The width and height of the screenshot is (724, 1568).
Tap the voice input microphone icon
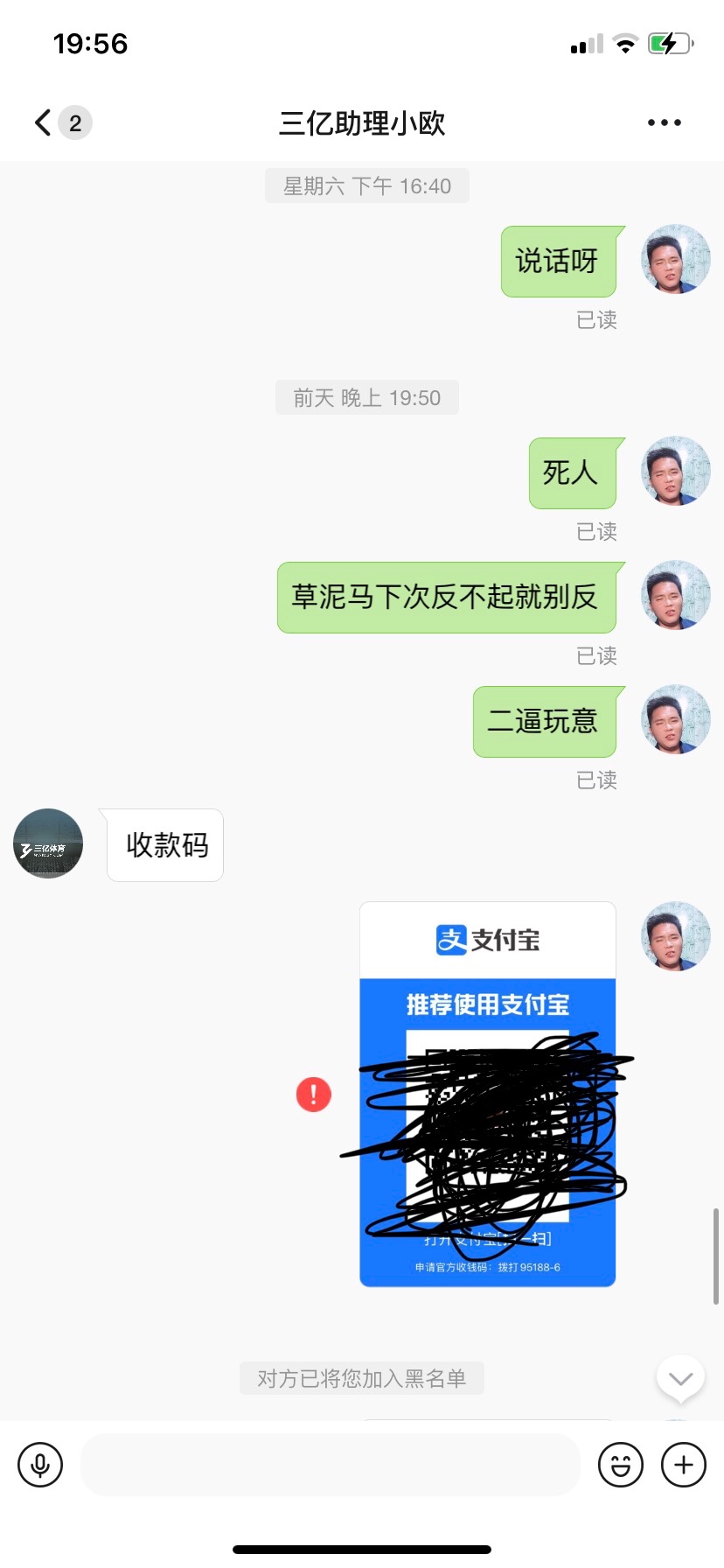(40, 1464)
